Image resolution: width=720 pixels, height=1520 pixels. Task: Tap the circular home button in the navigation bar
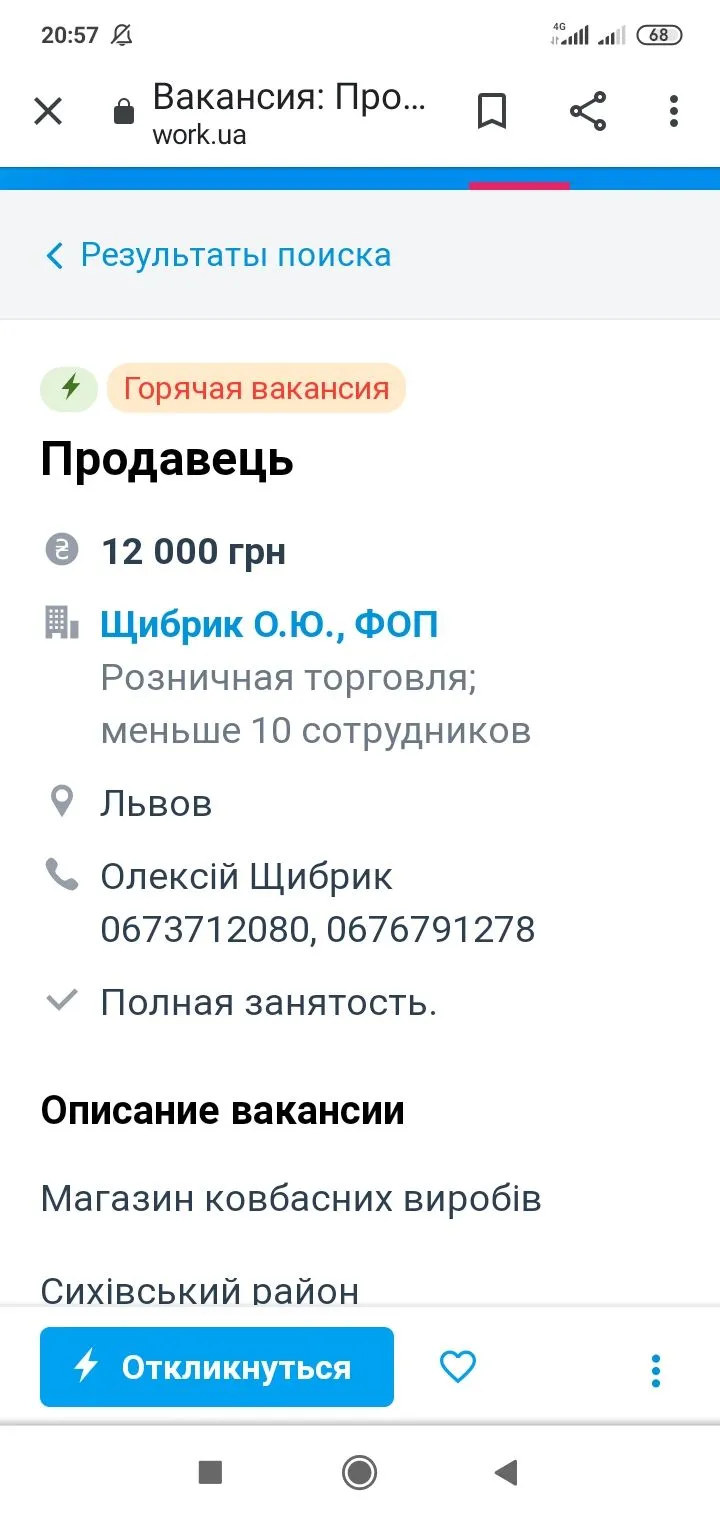coord(359,1472)
